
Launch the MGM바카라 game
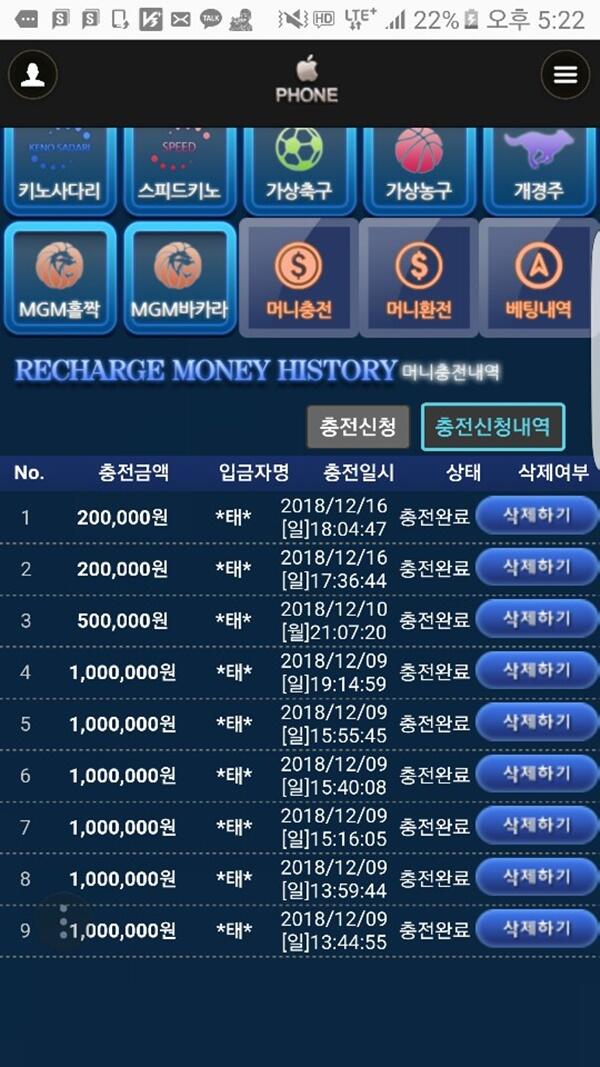pyautogui.click(x=180, y=278)
